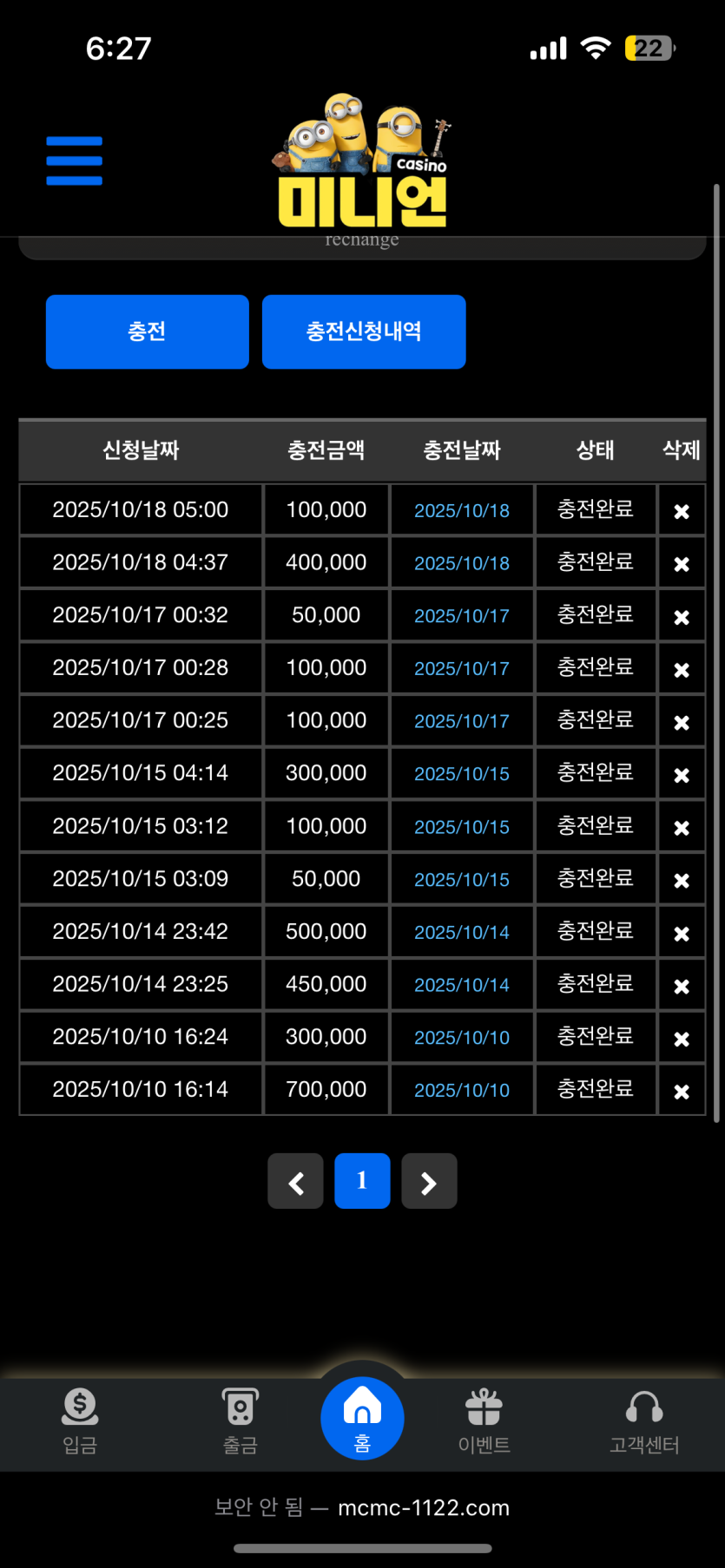The image size is (725, 1568).
Task: Switch to the 출금 tab
Action: tap(241, 1420)
